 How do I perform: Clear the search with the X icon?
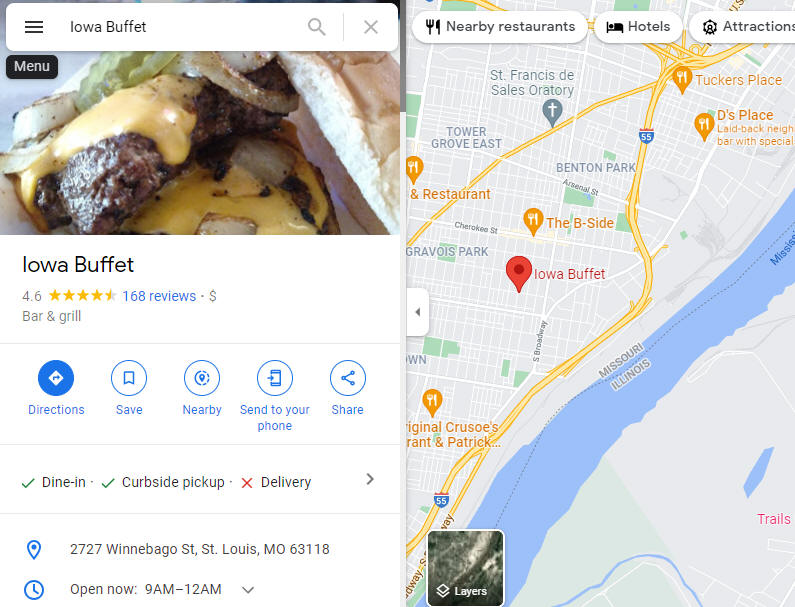tap(371, 27)
